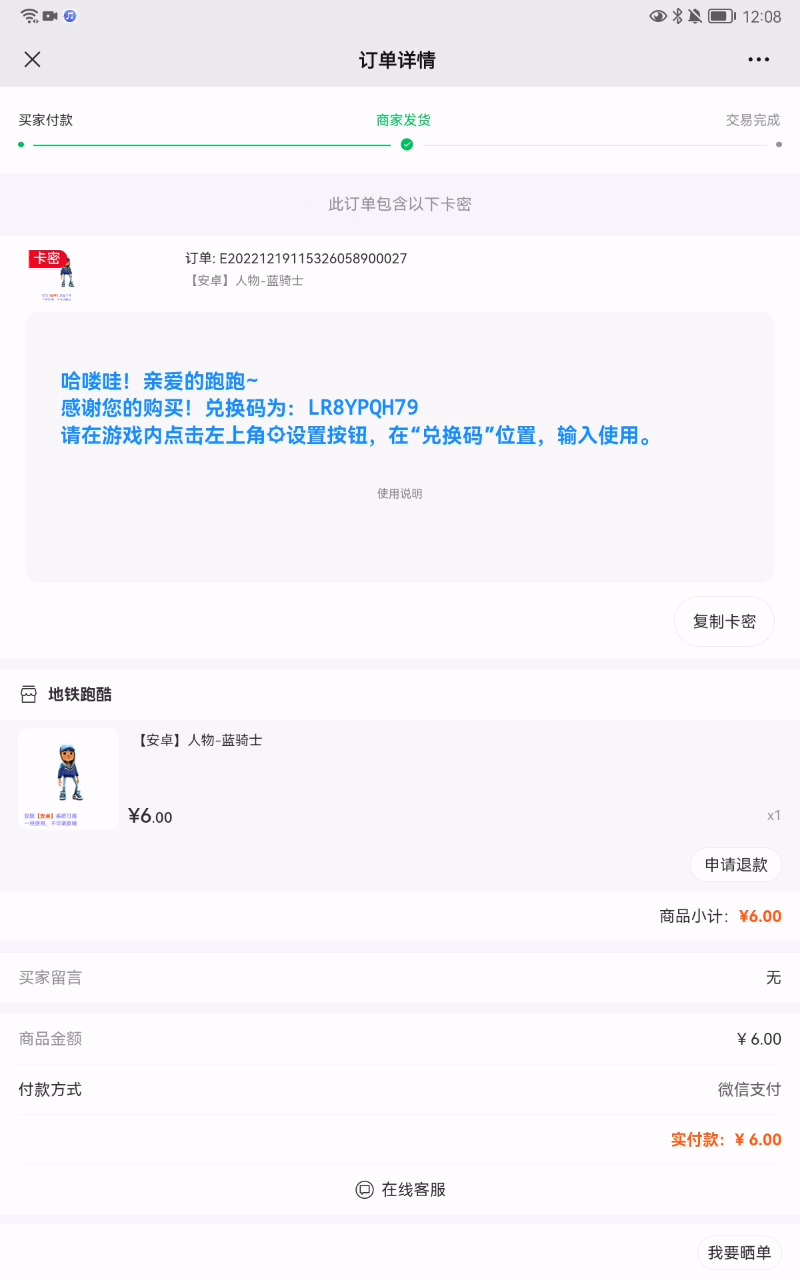
Task: Contact 在线客服 online support
Action: point(400,1189)
